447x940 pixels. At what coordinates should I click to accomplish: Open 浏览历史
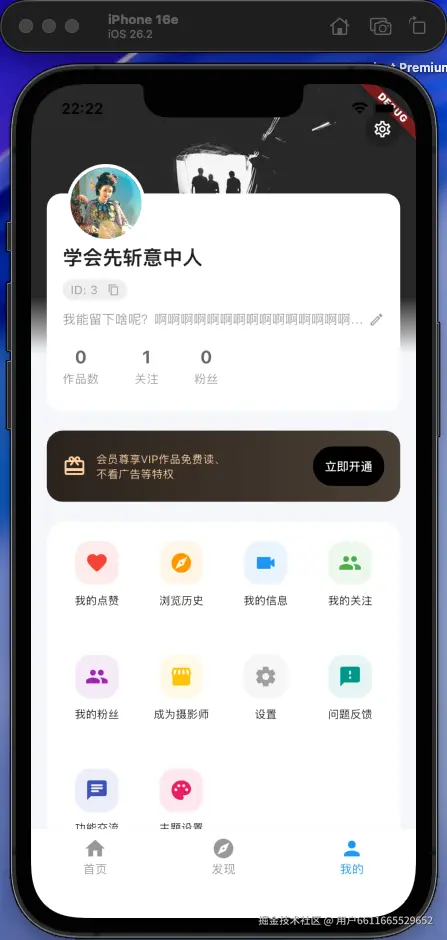(x=181, y=574)
